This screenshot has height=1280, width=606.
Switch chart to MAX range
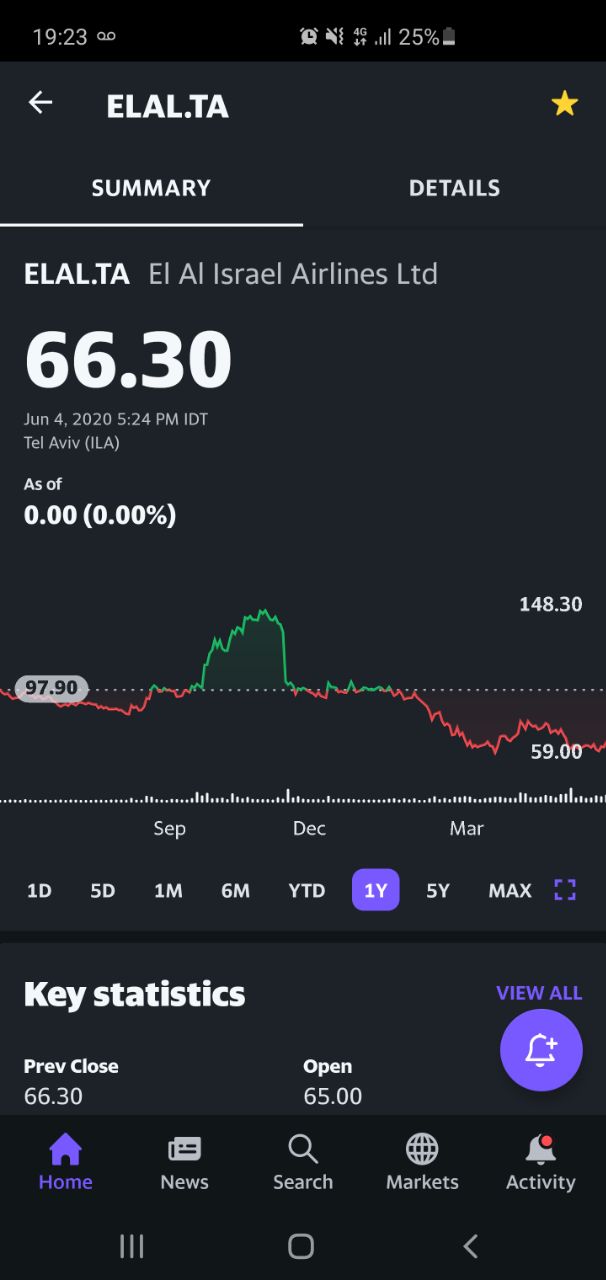510,890
